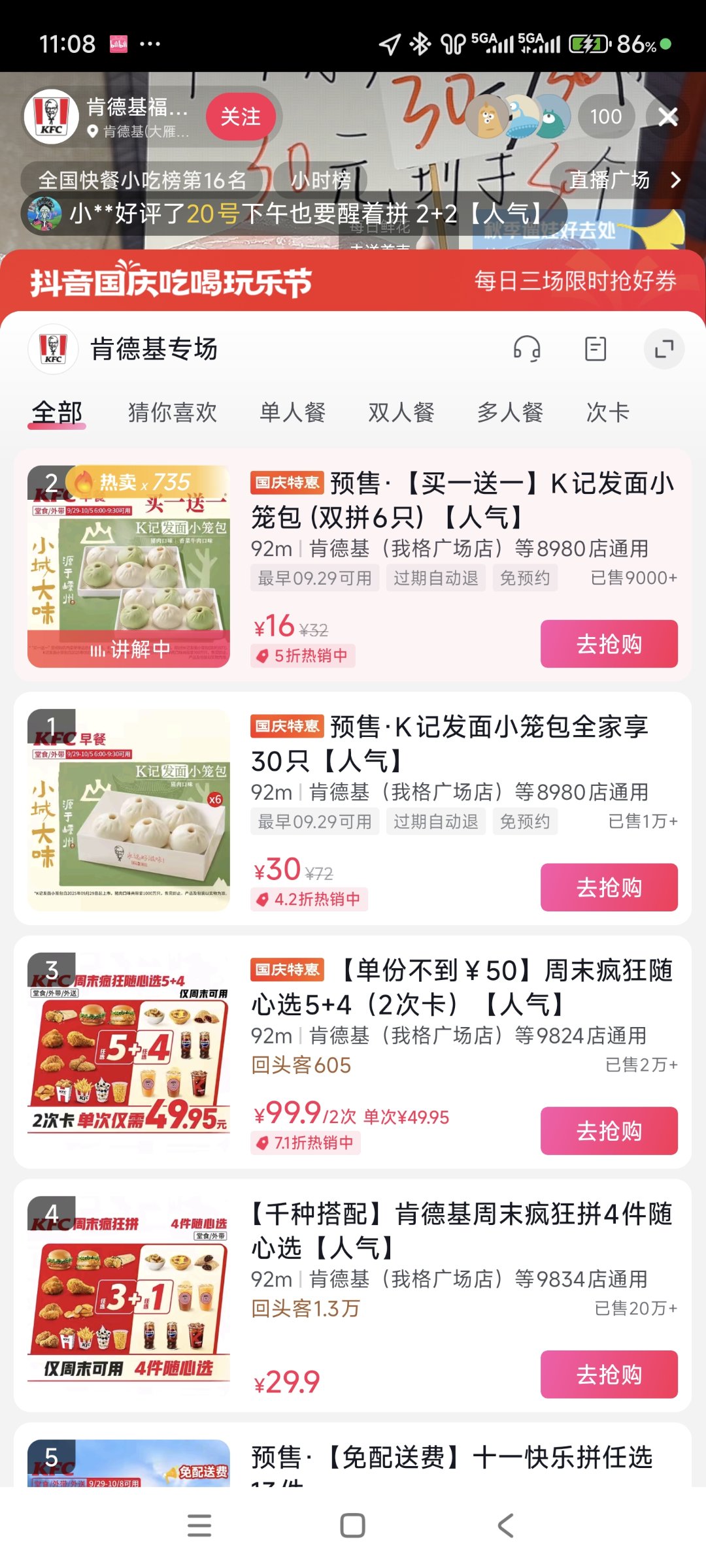706x1568 pixels.
Task: Select the 双人餐 tab
Action: pyautogui.click(x=401, y=412)
